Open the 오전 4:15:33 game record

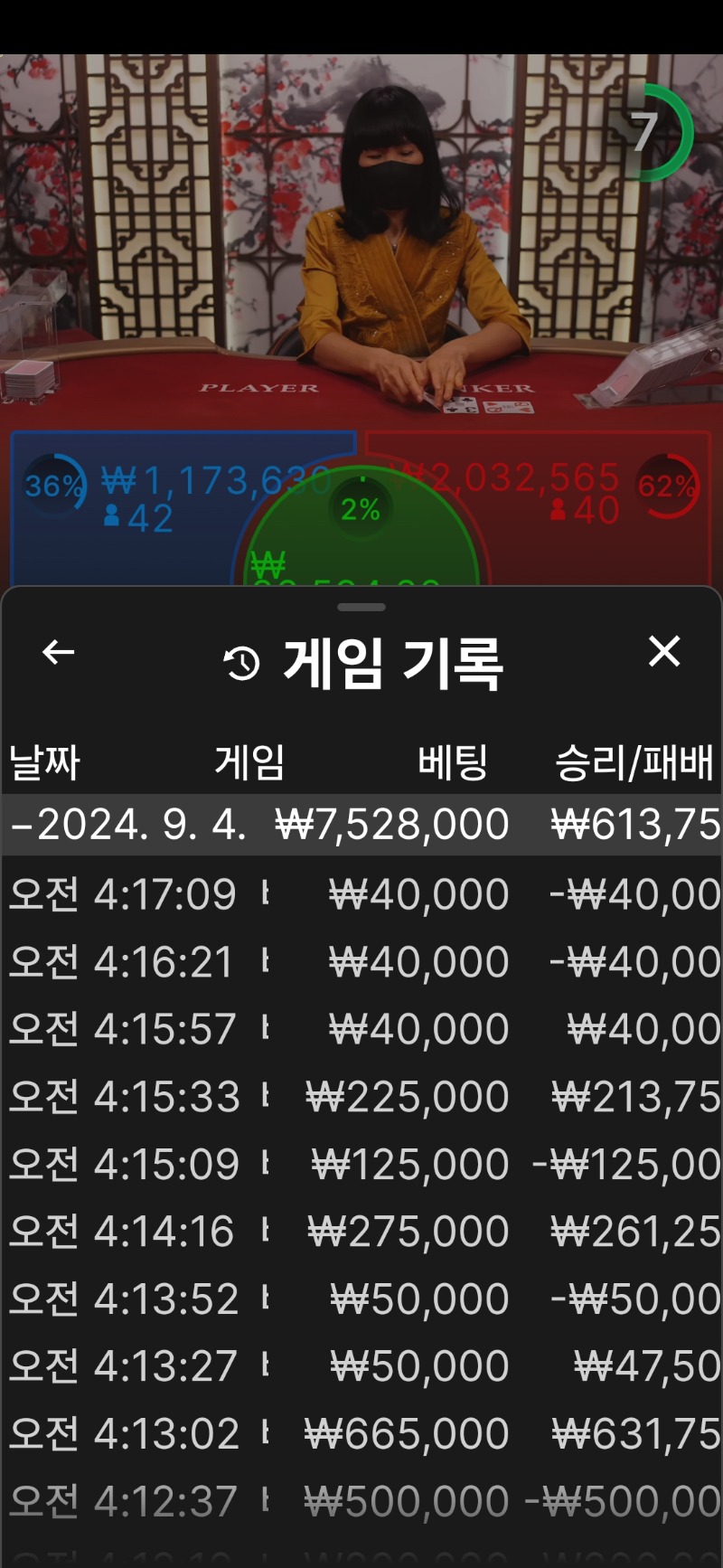coord(361,1097)
